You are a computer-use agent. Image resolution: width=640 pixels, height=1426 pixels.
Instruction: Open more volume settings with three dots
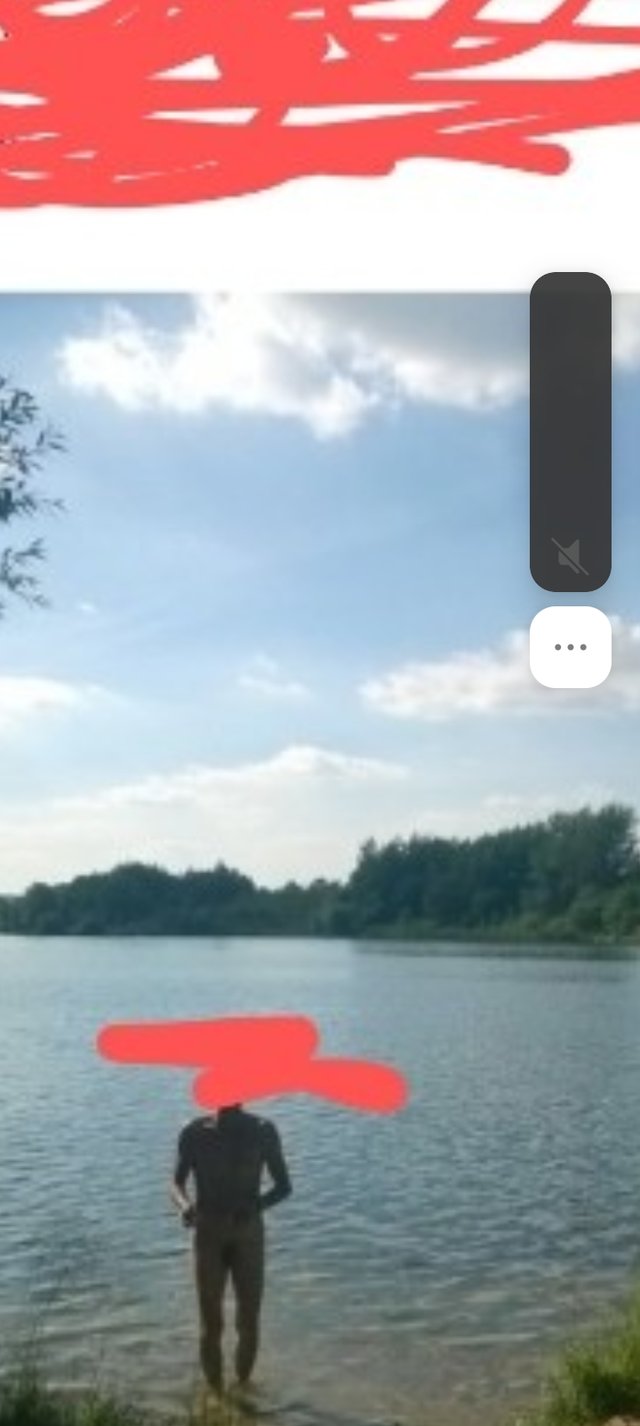point(570,647)
